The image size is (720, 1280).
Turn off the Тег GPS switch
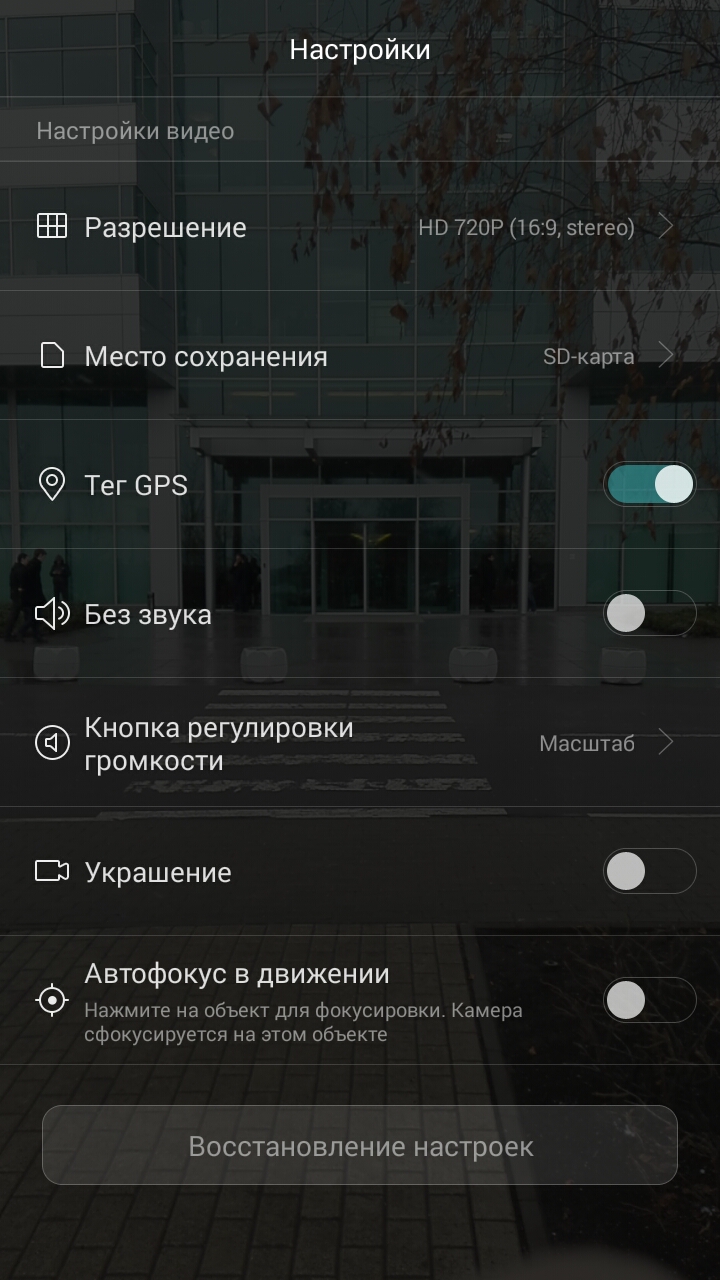(650, 485)
